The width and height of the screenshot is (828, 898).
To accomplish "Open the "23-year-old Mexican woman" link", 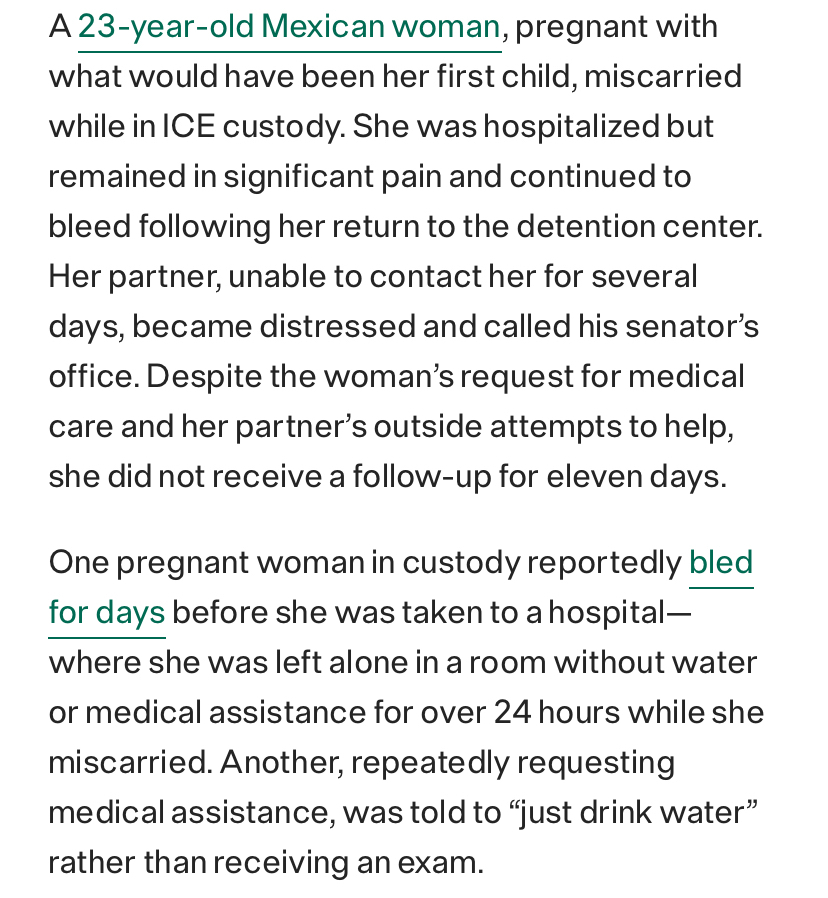I will point(289,27).
